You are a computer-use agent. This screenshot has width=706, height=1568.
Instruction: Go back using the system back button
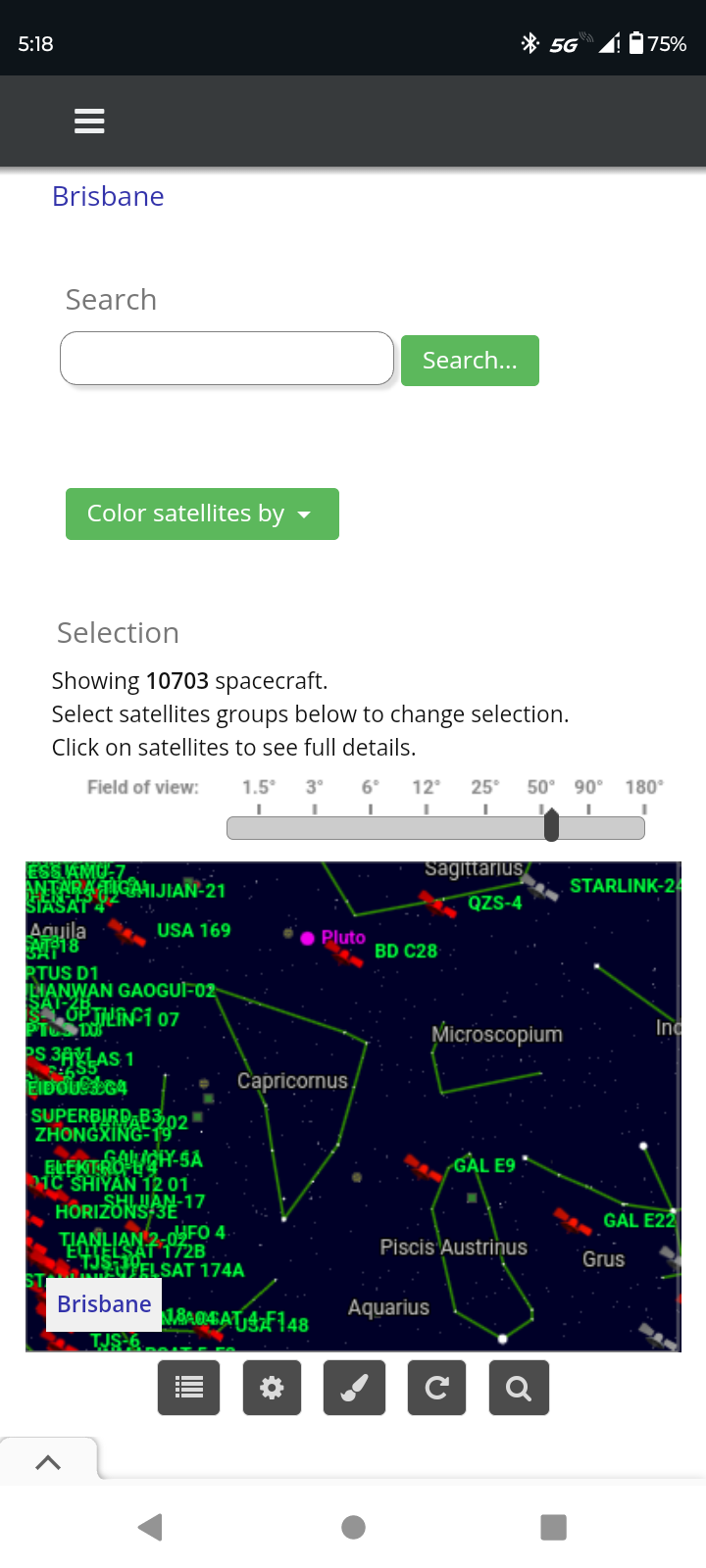pyautogui.click(x=150, y=1527)
